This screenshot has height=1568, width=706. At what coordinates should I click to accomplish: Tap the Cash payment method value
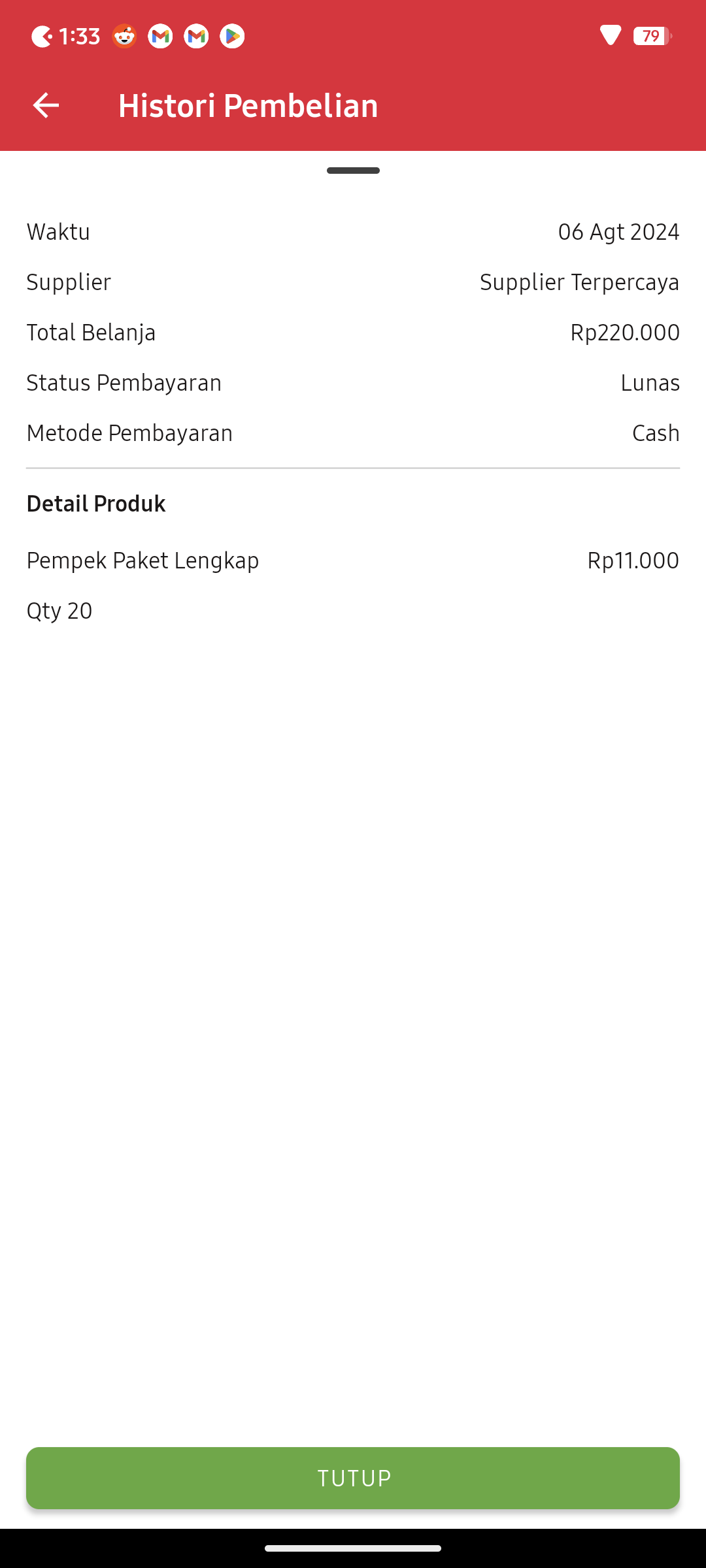pyautogui.click(x=654, y=432)
